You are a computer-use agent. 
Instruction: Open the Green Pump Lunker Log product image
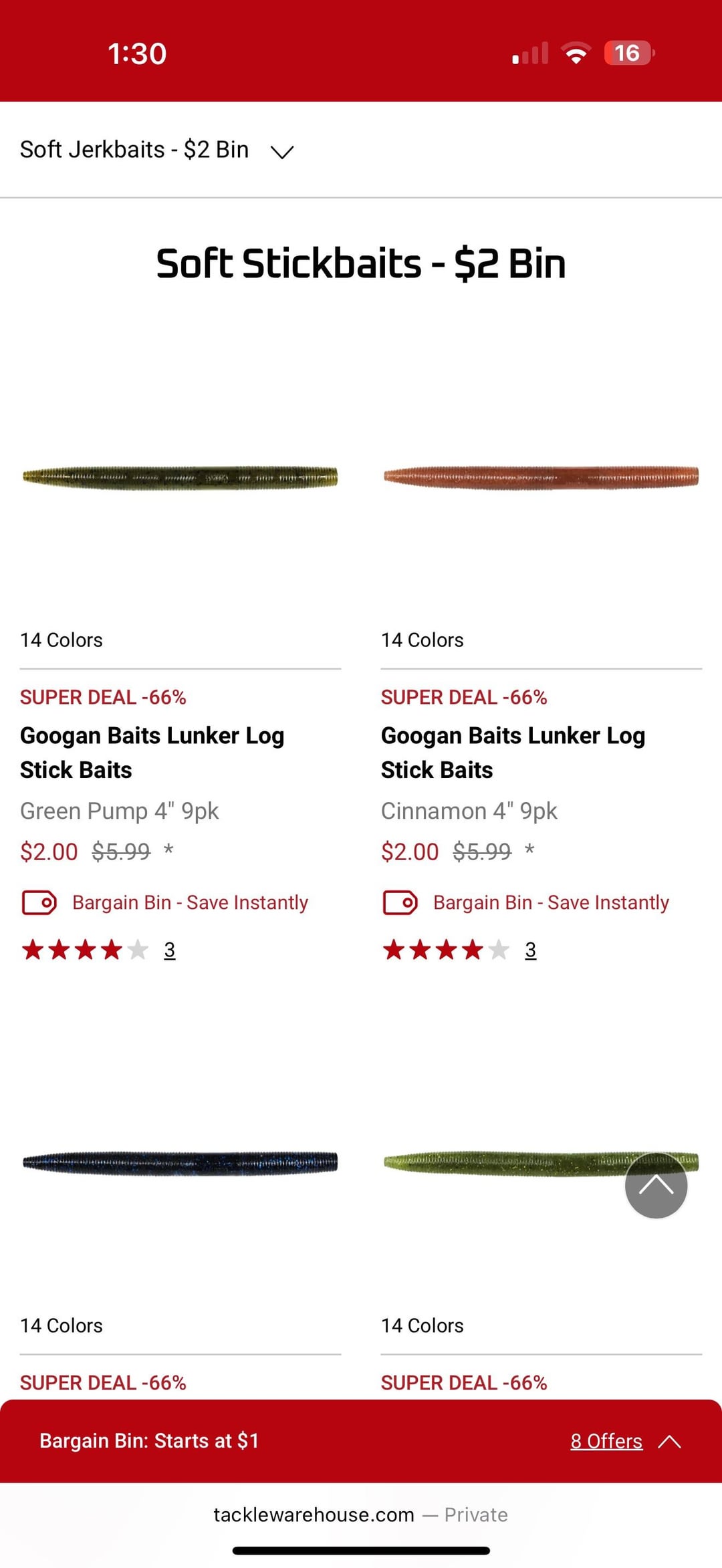click(180, 477)
